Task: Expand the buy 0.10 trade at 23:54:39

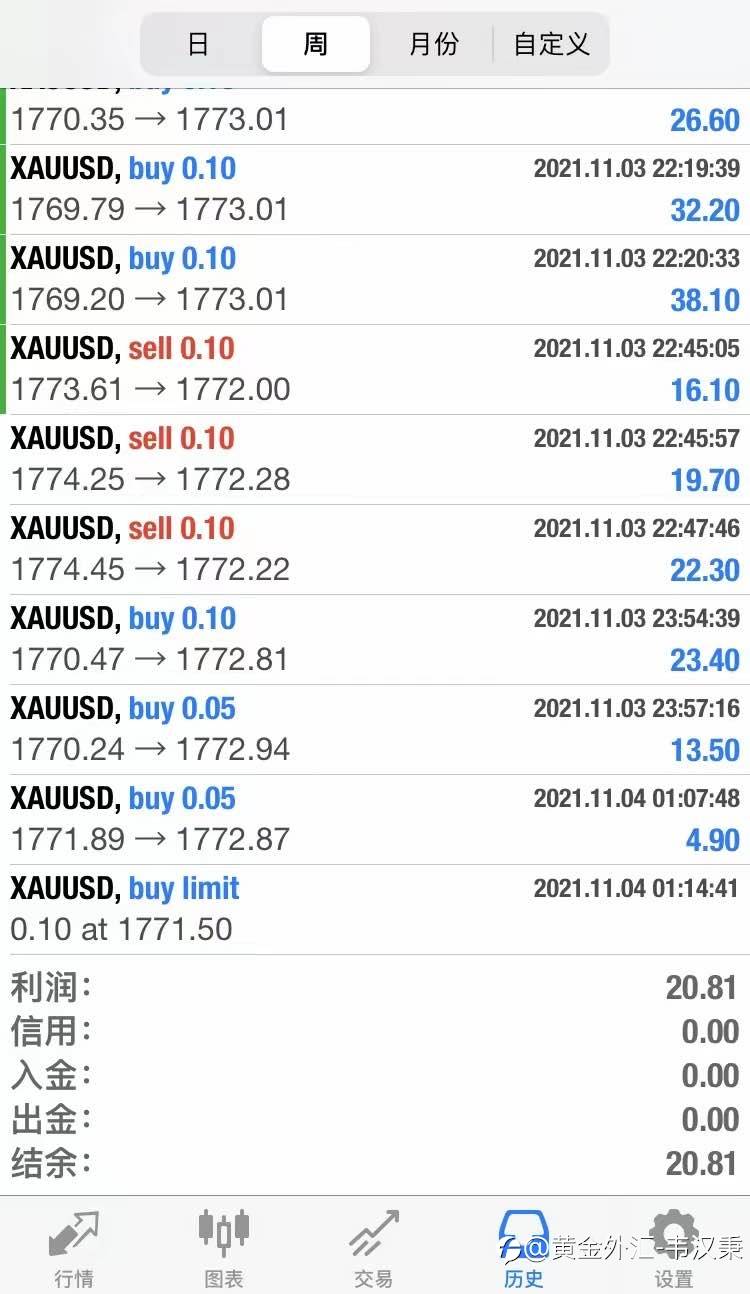Action: tap(375, 640)
